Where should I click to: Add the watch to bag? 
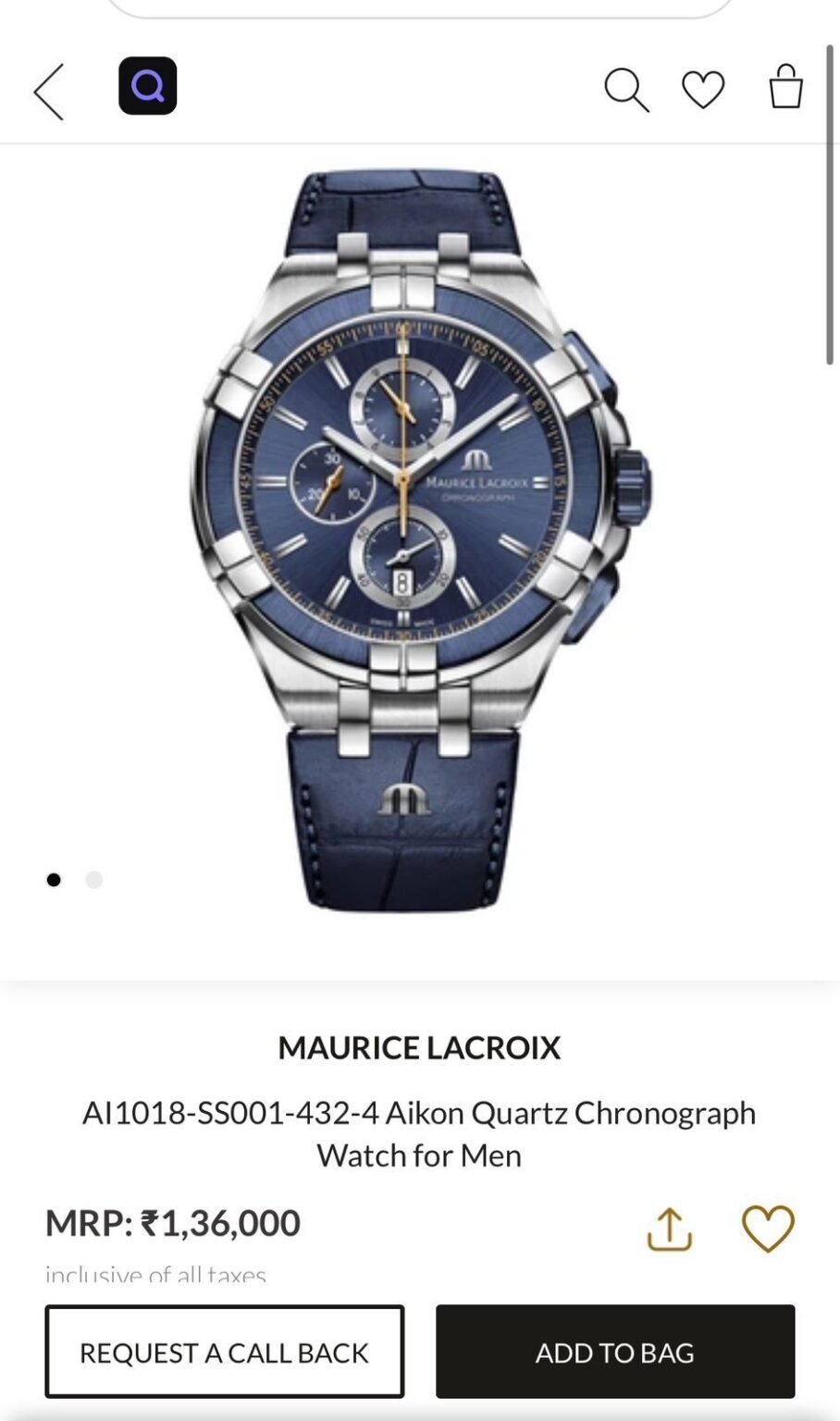point(615,1352)
